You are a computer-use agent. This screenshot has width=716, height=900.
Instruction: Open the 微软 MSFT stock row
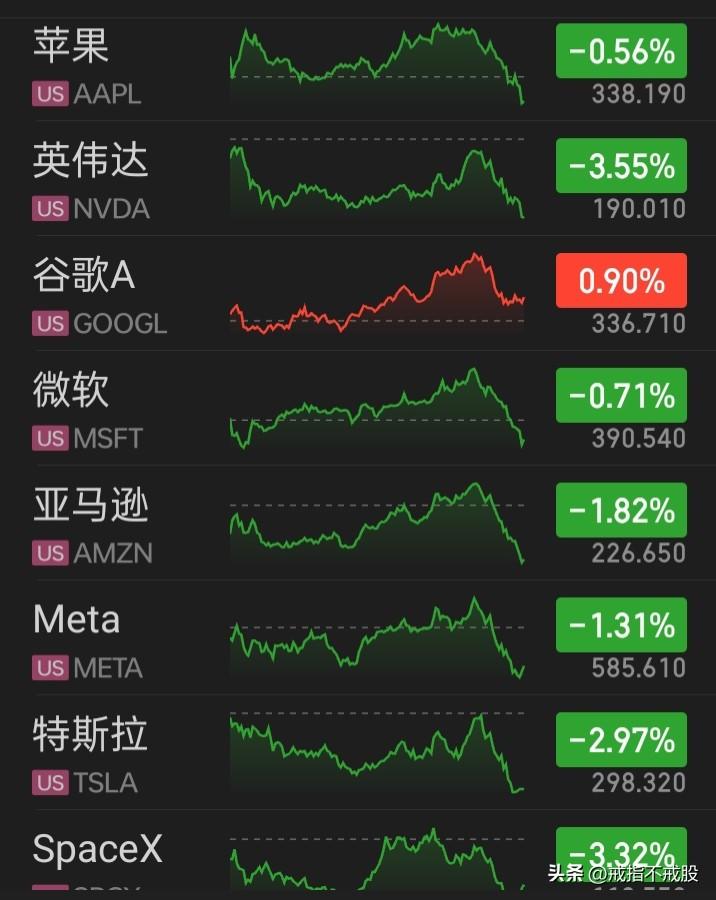tap(358, 408)
